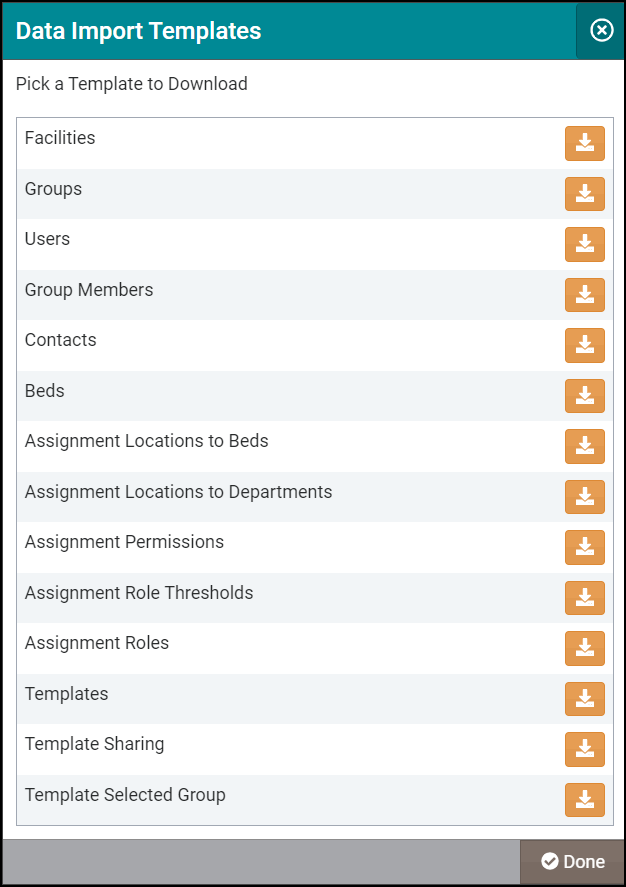Download the Beds template
Viewport: 626px width, 887px height.
585,396
